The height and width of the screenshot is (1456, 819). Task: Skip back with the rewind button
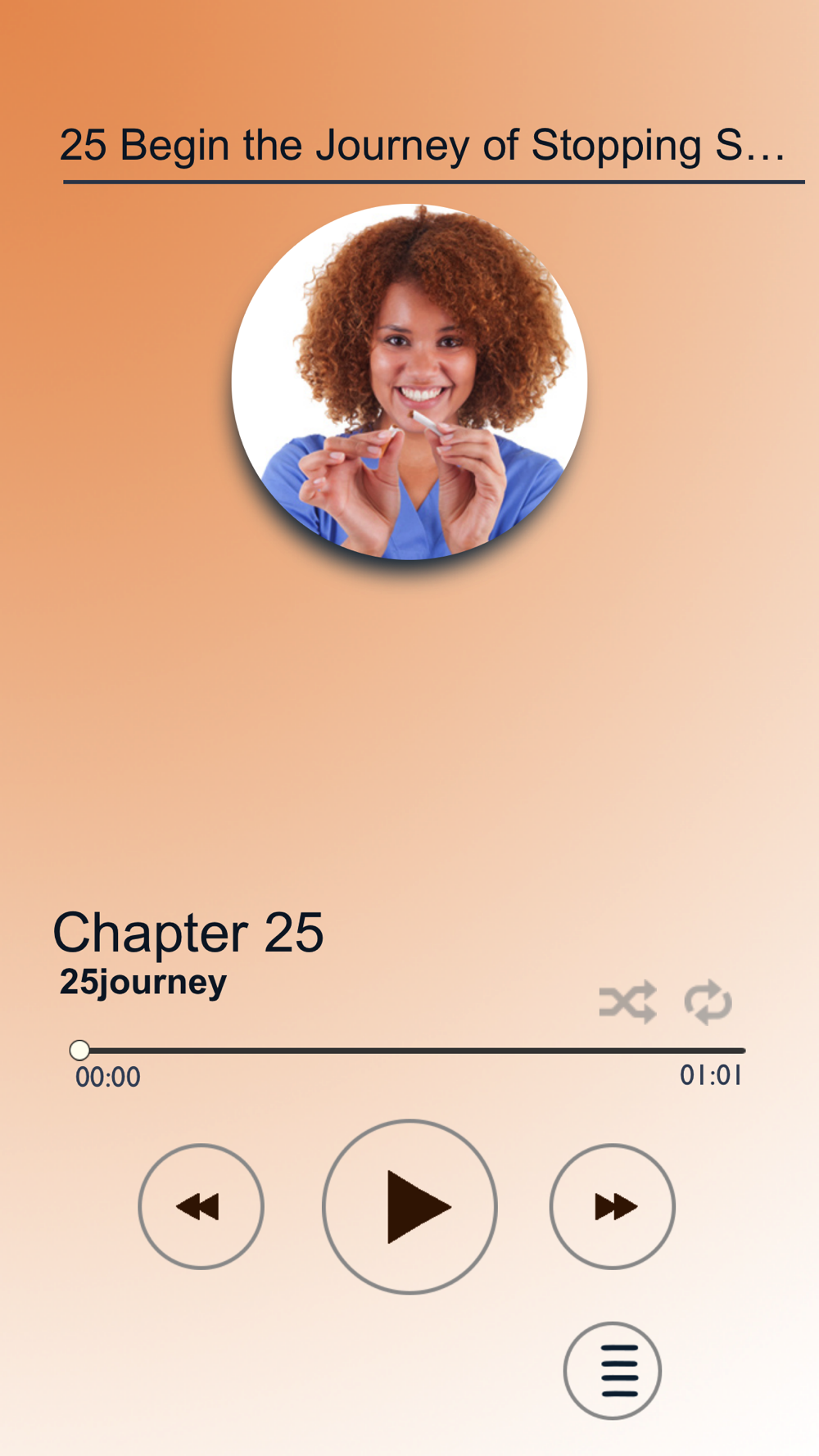coord(201,1206)
